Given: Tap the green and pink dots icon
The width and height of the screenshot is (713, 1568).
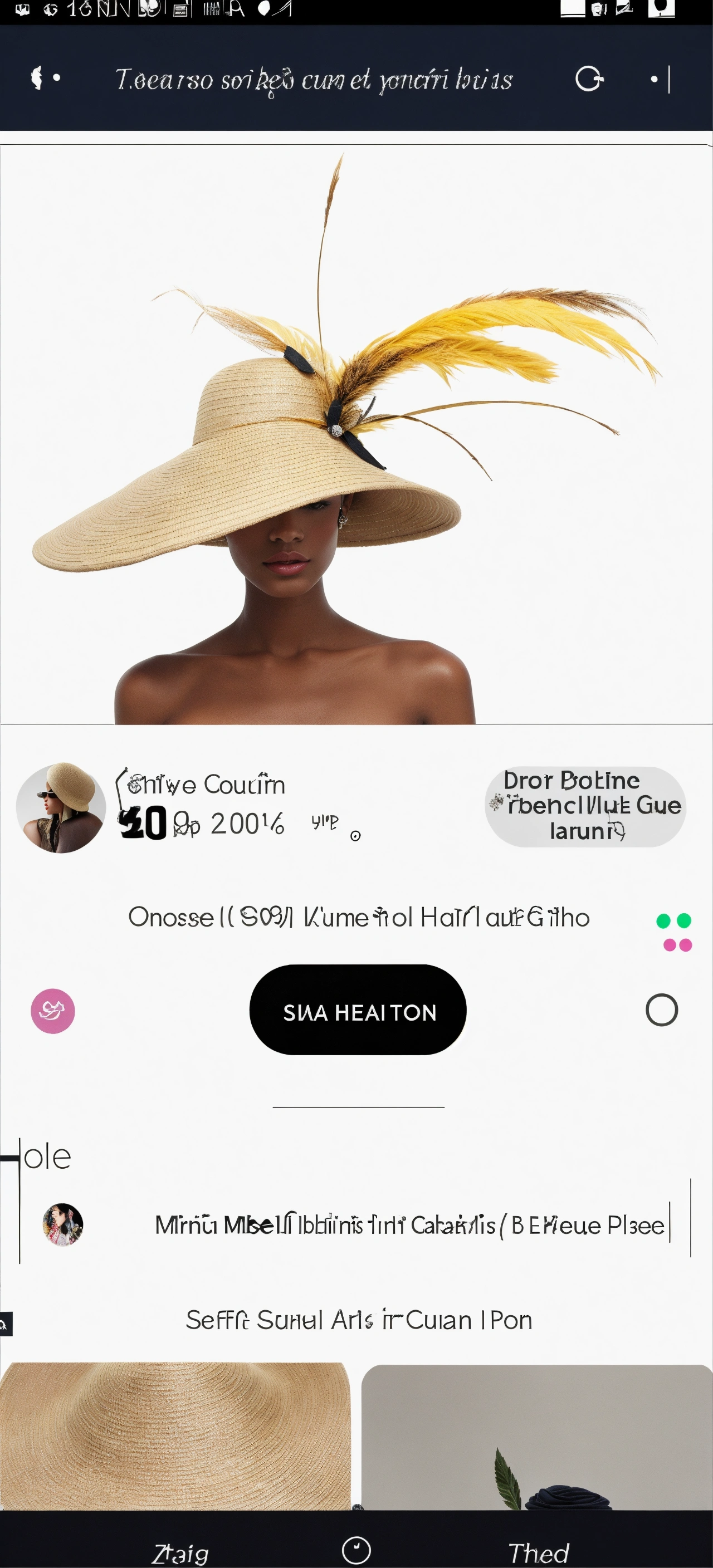Looking at the screenshot, I should coord(675,932).
